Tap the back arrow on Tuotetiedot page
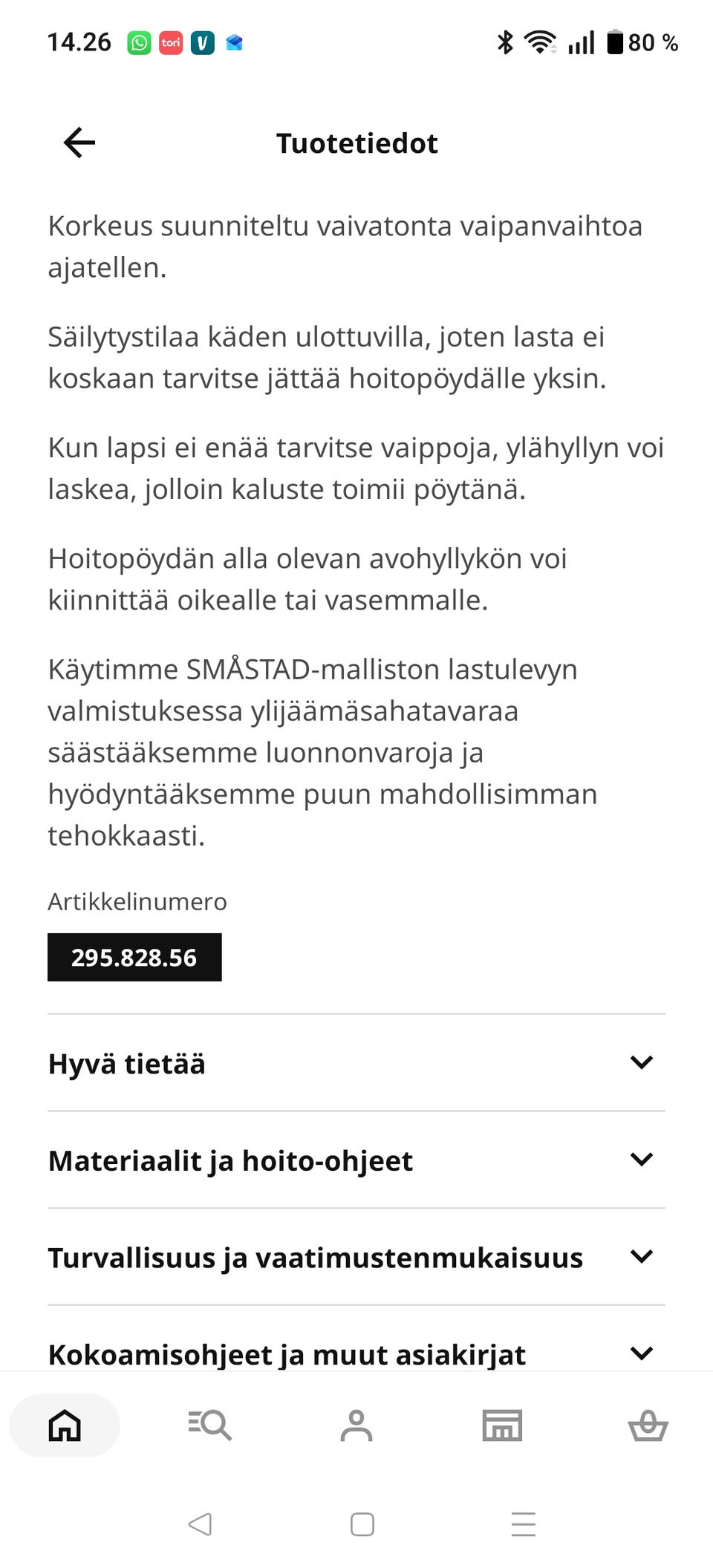 pos(79,142)
